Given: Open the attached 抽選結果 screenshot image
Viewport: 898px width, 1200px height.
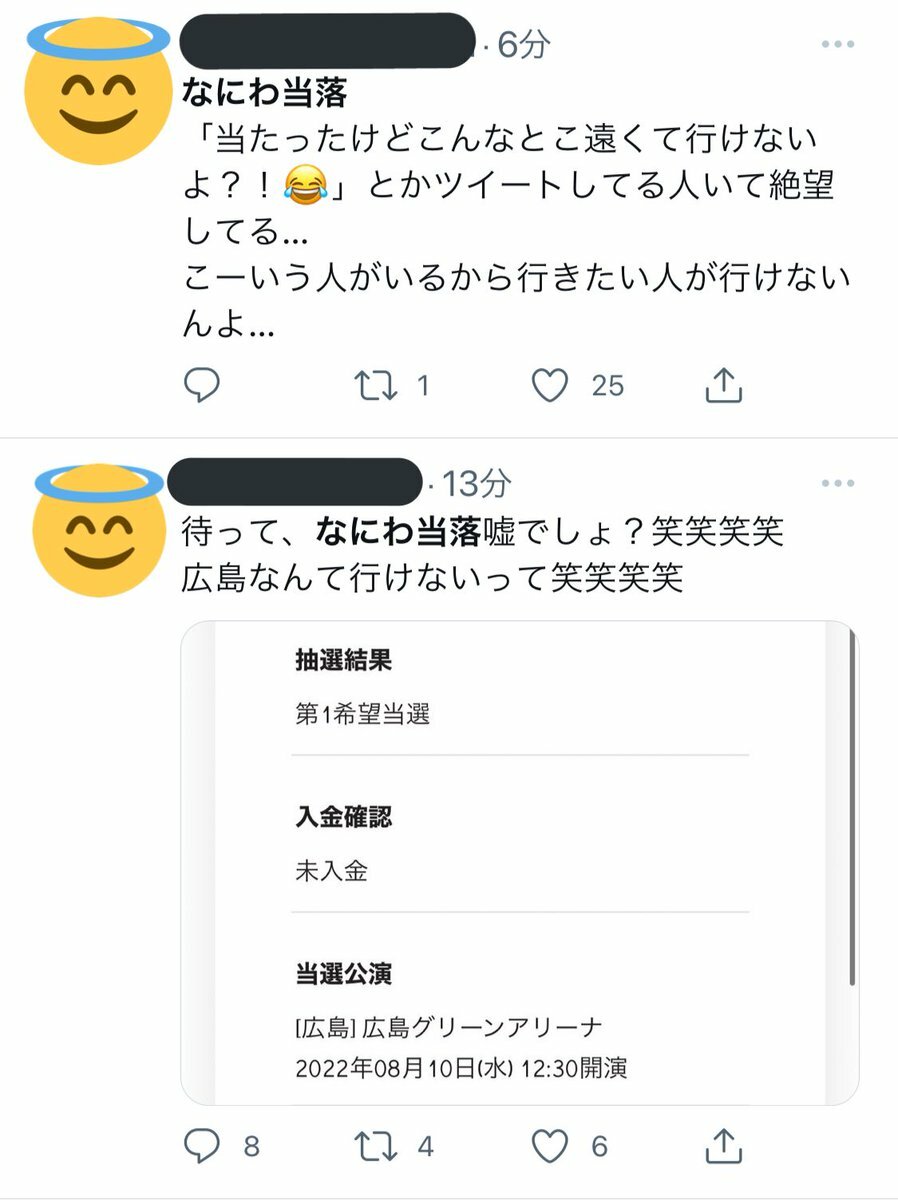Looking at the screenshot, I should tap(519, 862).
